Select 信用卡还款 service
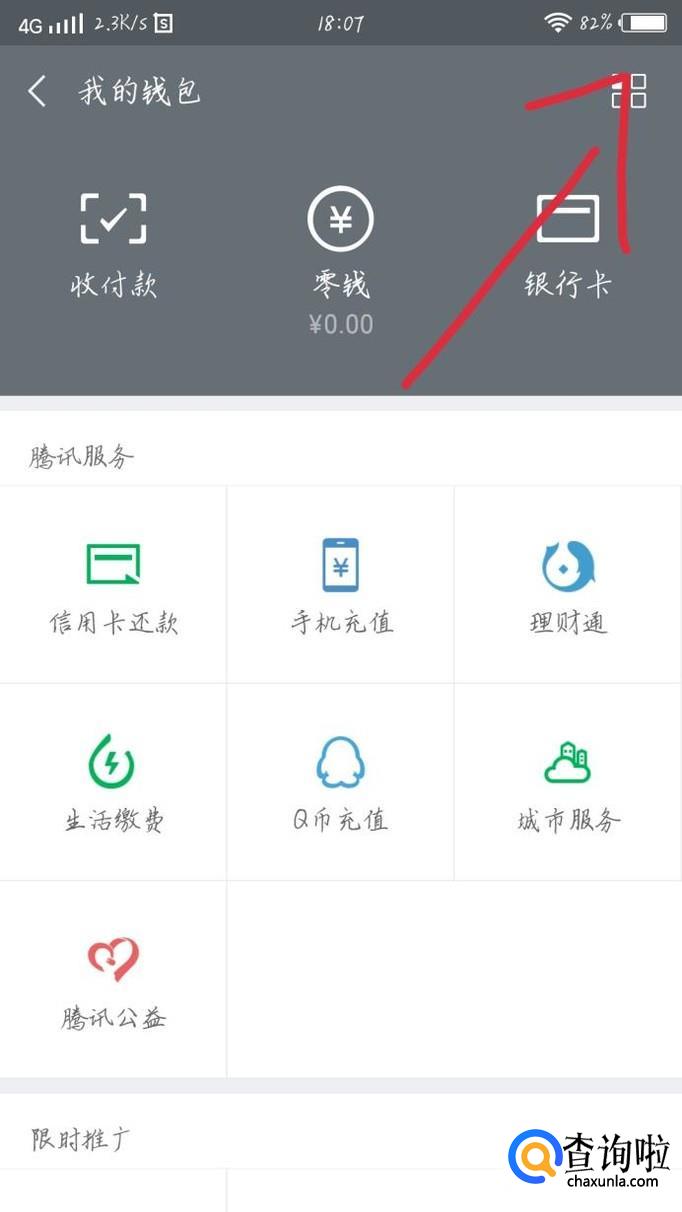Image resolution: width=682 pixels, height=1212 pixels. pos(113,585)
